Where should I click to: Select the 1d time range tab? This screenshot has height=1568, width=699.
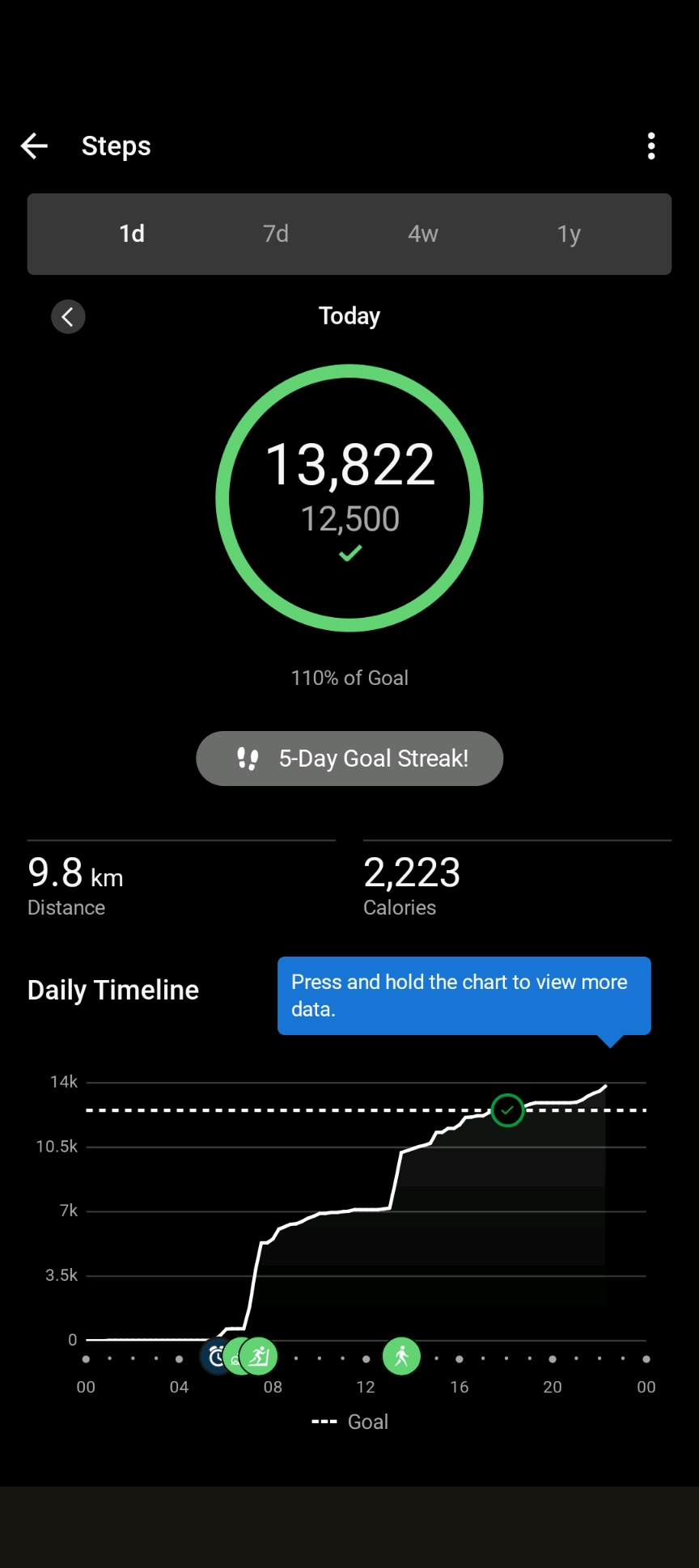point(132,234)
